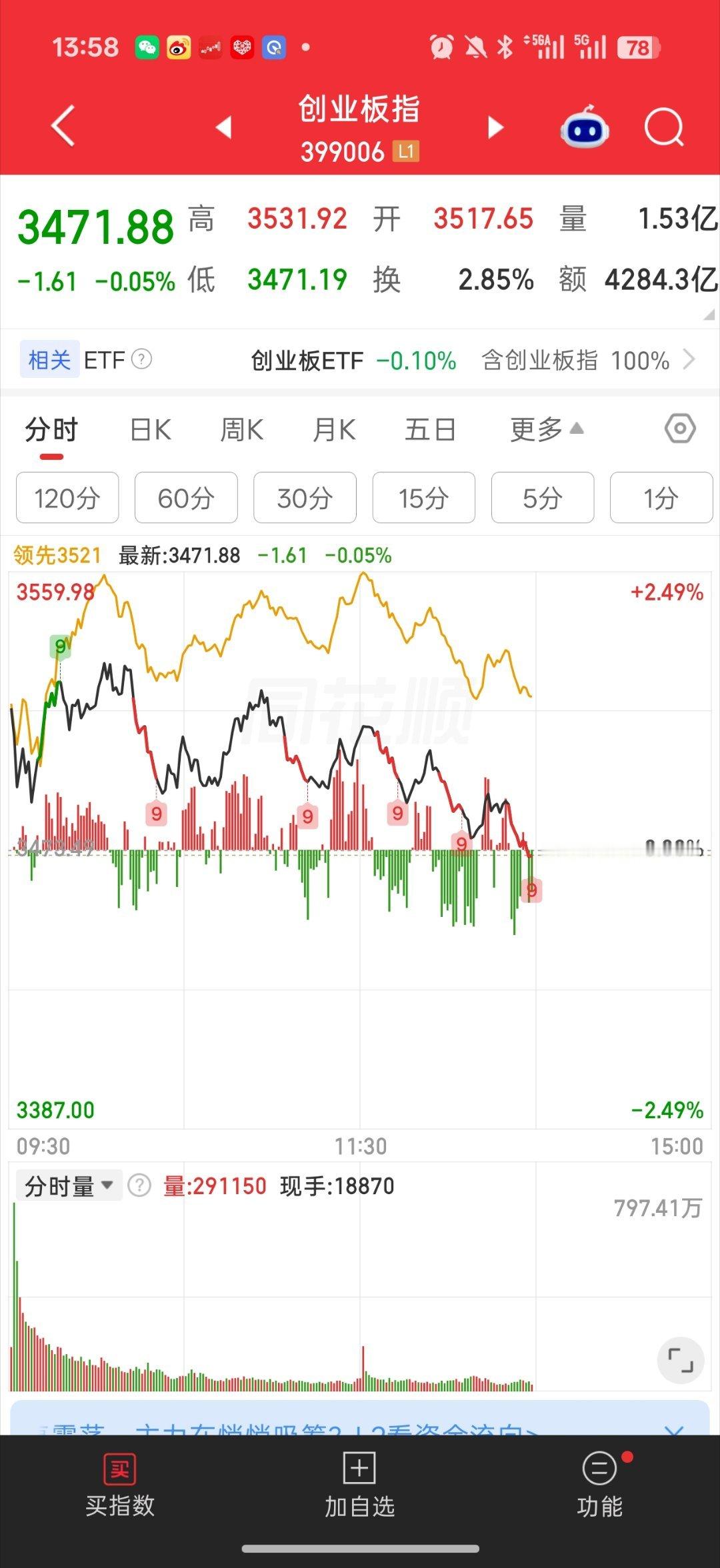Switch to the 周K tab
Screen dimensions: 720x1568
242,430
